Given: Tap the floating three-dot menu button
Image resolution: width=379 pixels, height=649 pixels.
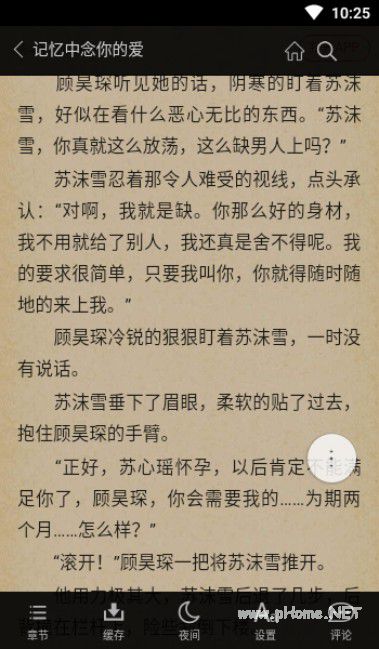Looking at the screenshot, I should (x=331, y=457).
